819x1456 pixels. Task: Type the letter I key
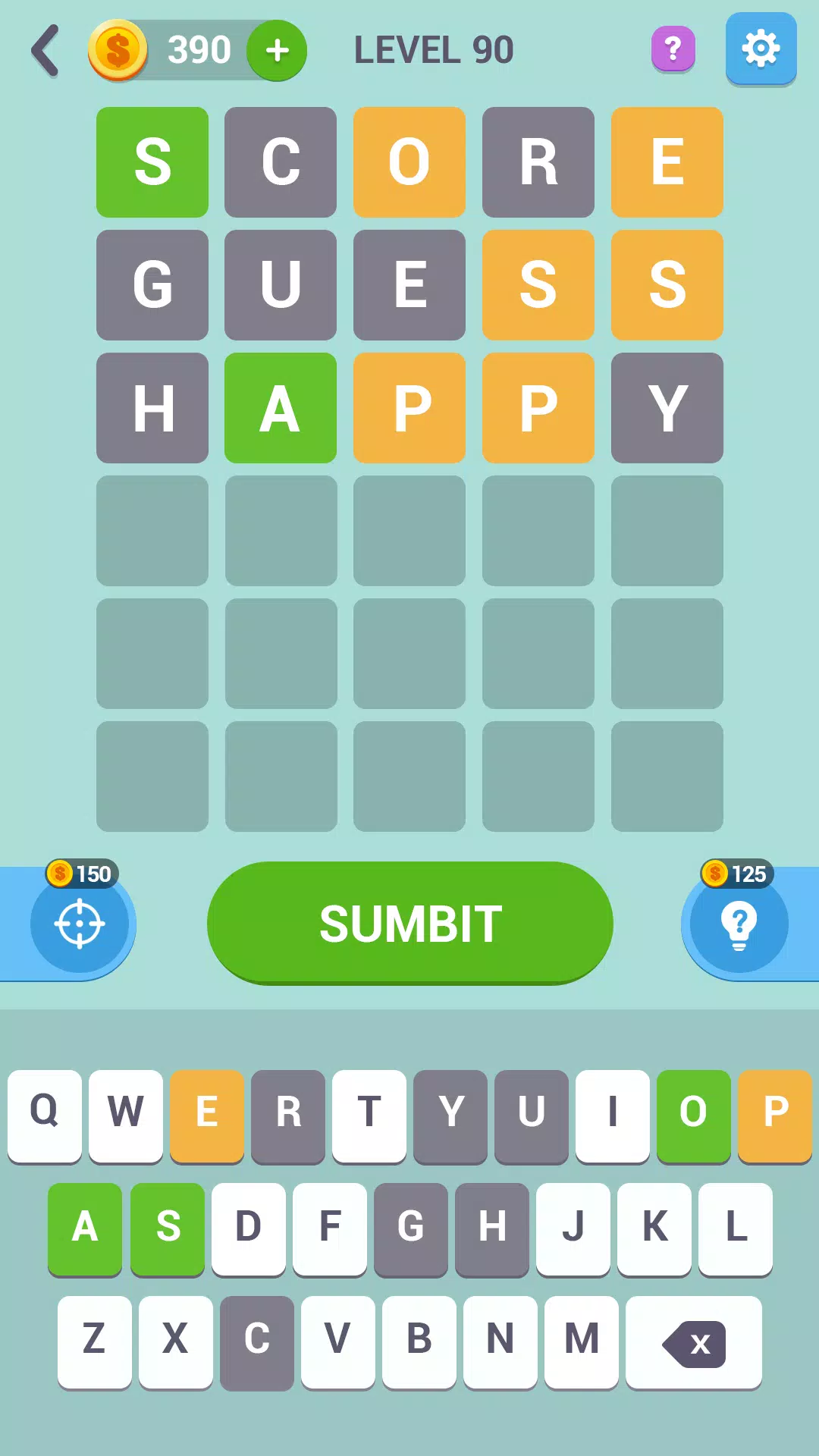(x=612, y=1114)
